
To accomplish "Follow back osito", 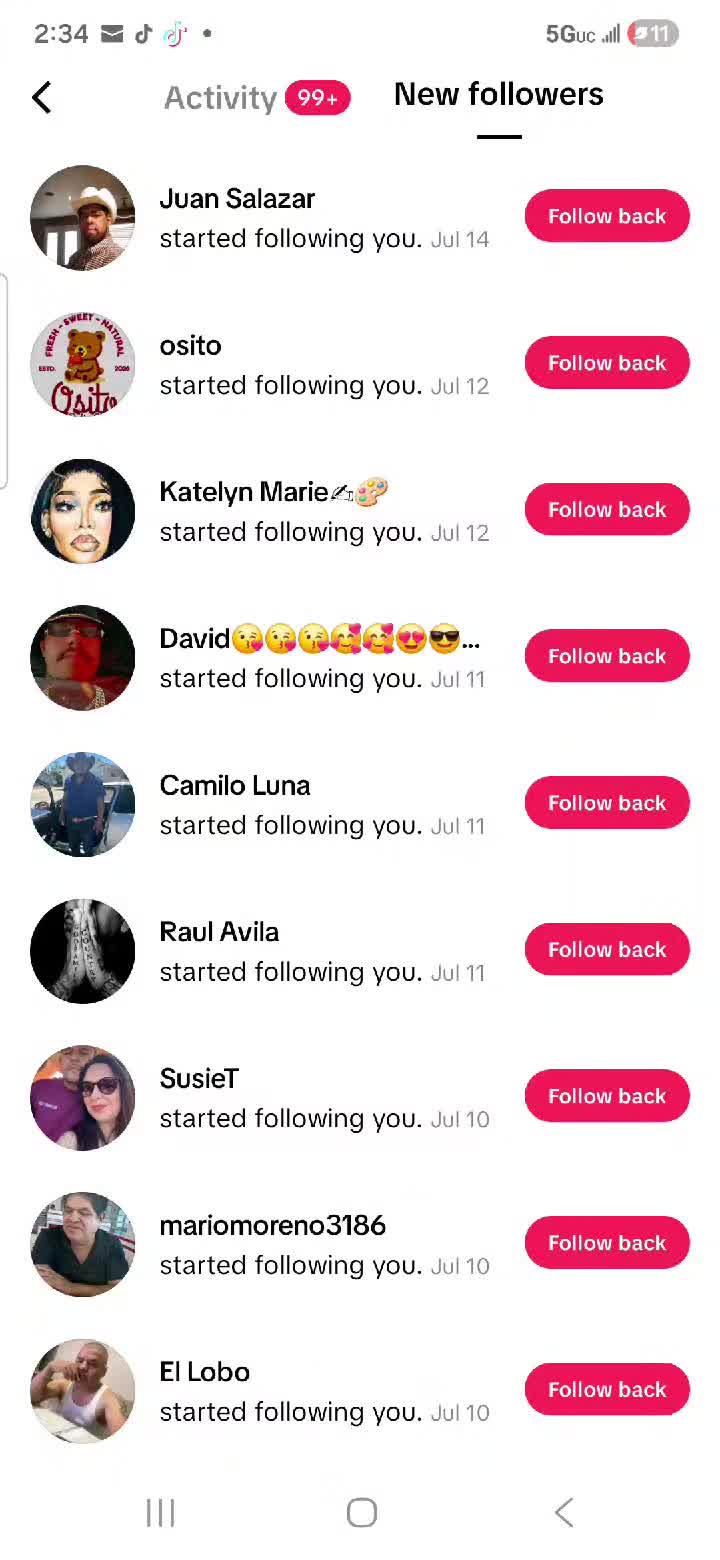I will click(607, 363).
